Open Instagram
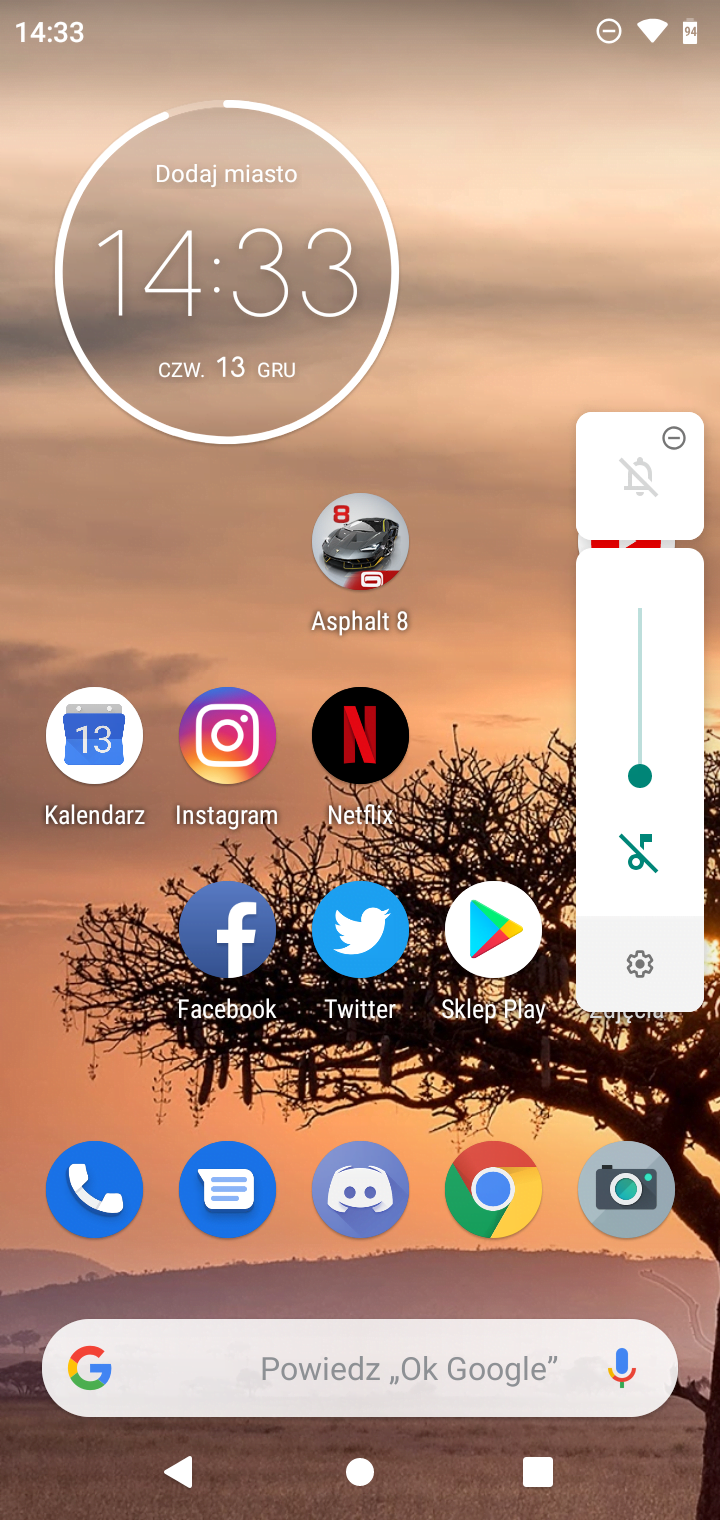The width and height of the screenshot is (720, 1520). pyautogui.click(x=227, y=736)
